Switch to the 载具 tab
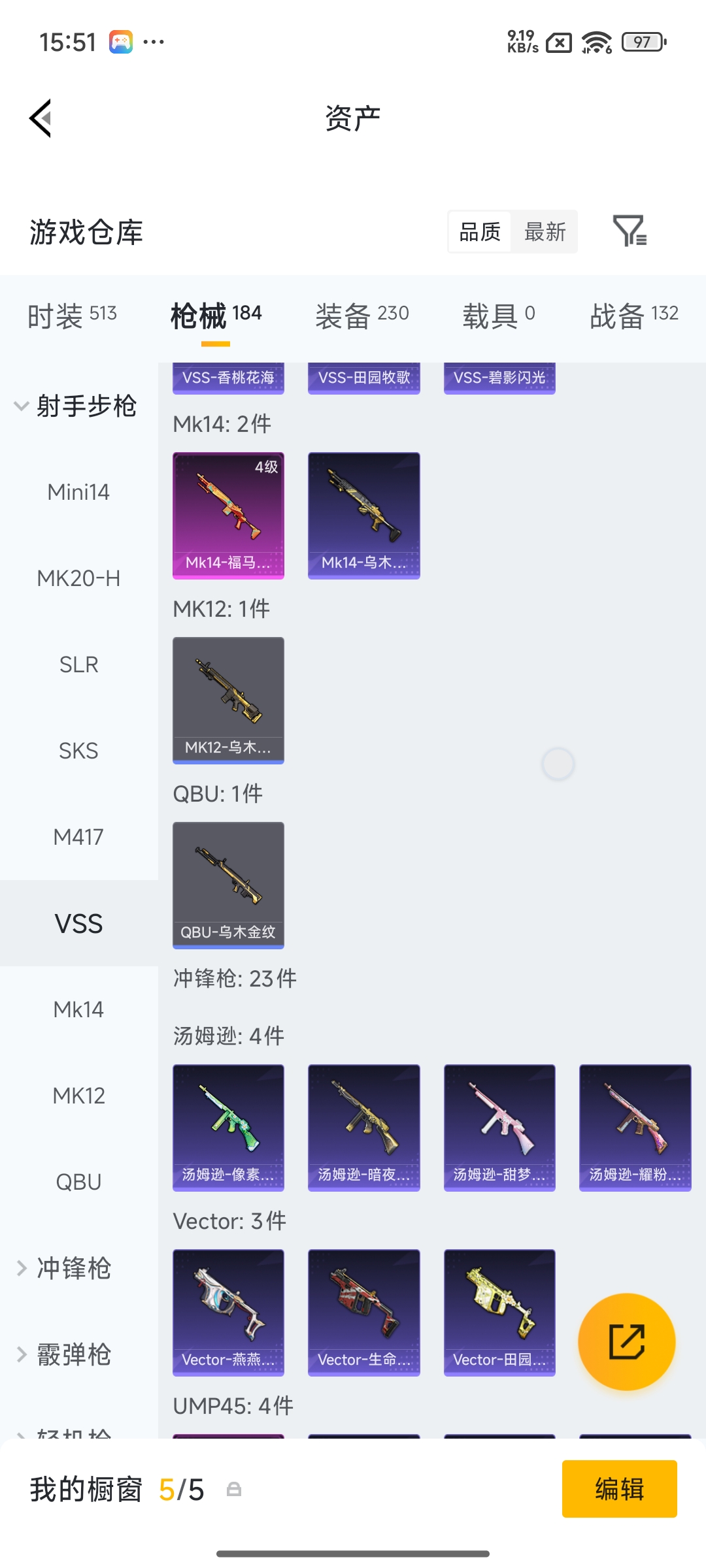The height and width of the screenshot is (1568, 706). (x=499, y=316)
